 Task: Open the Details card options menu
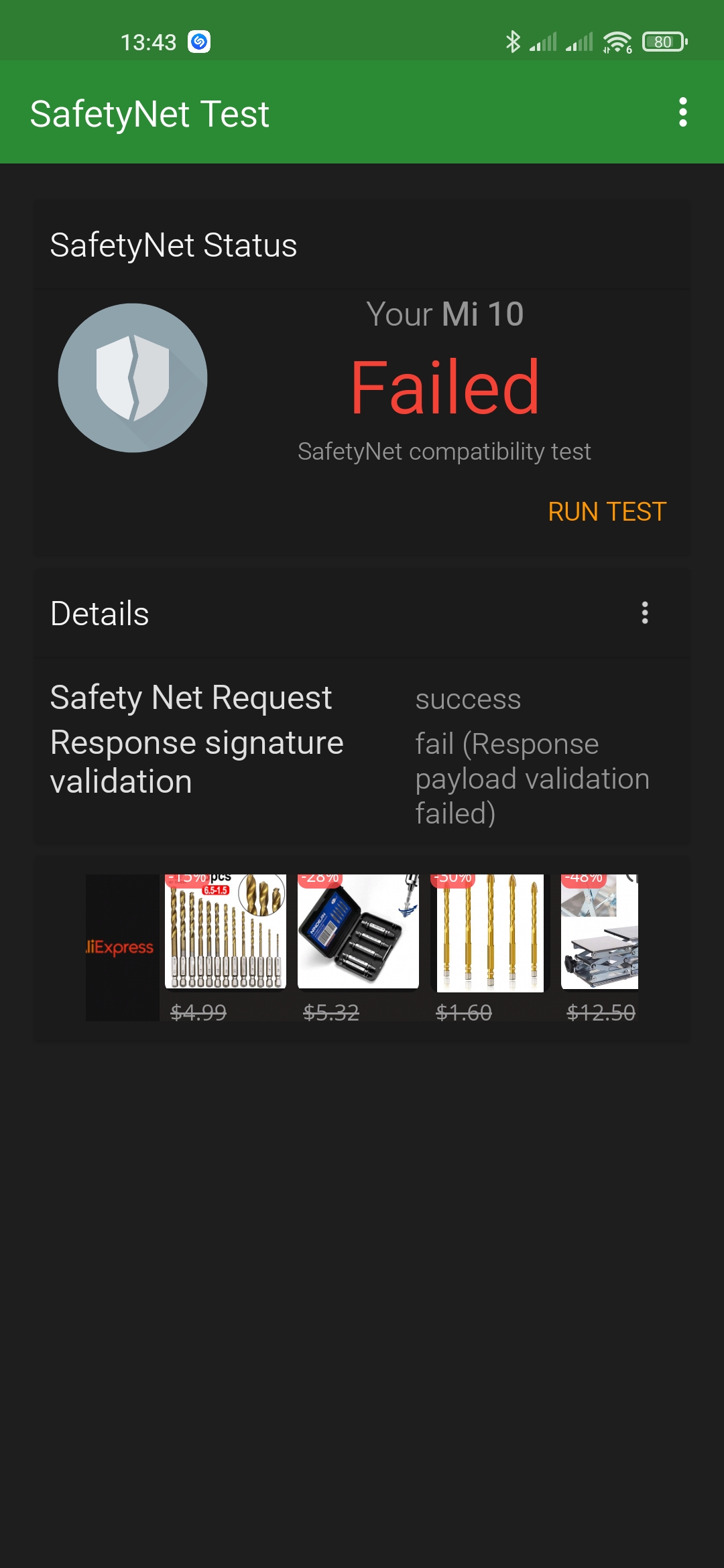[x=645, y=612]
